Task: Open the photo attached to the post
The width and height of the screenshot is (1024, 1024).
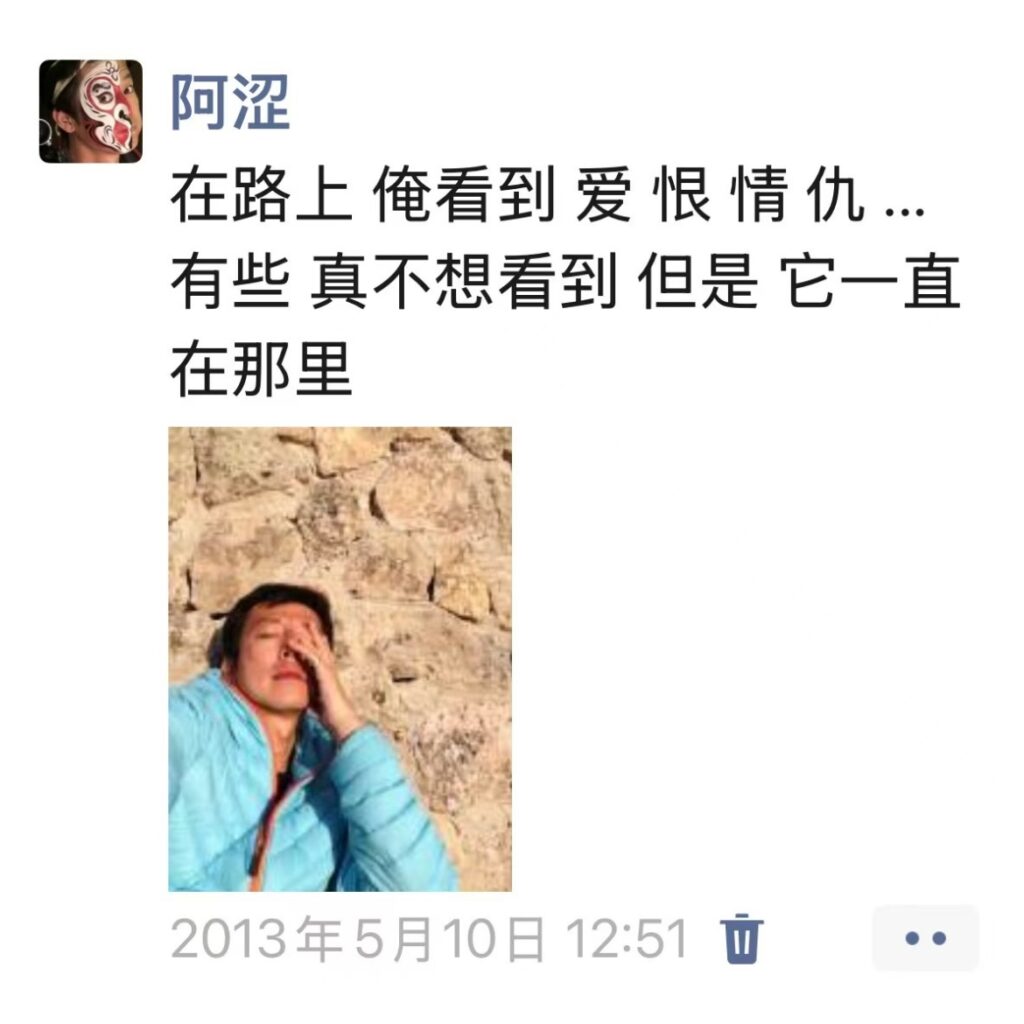Action: [340, 659]
